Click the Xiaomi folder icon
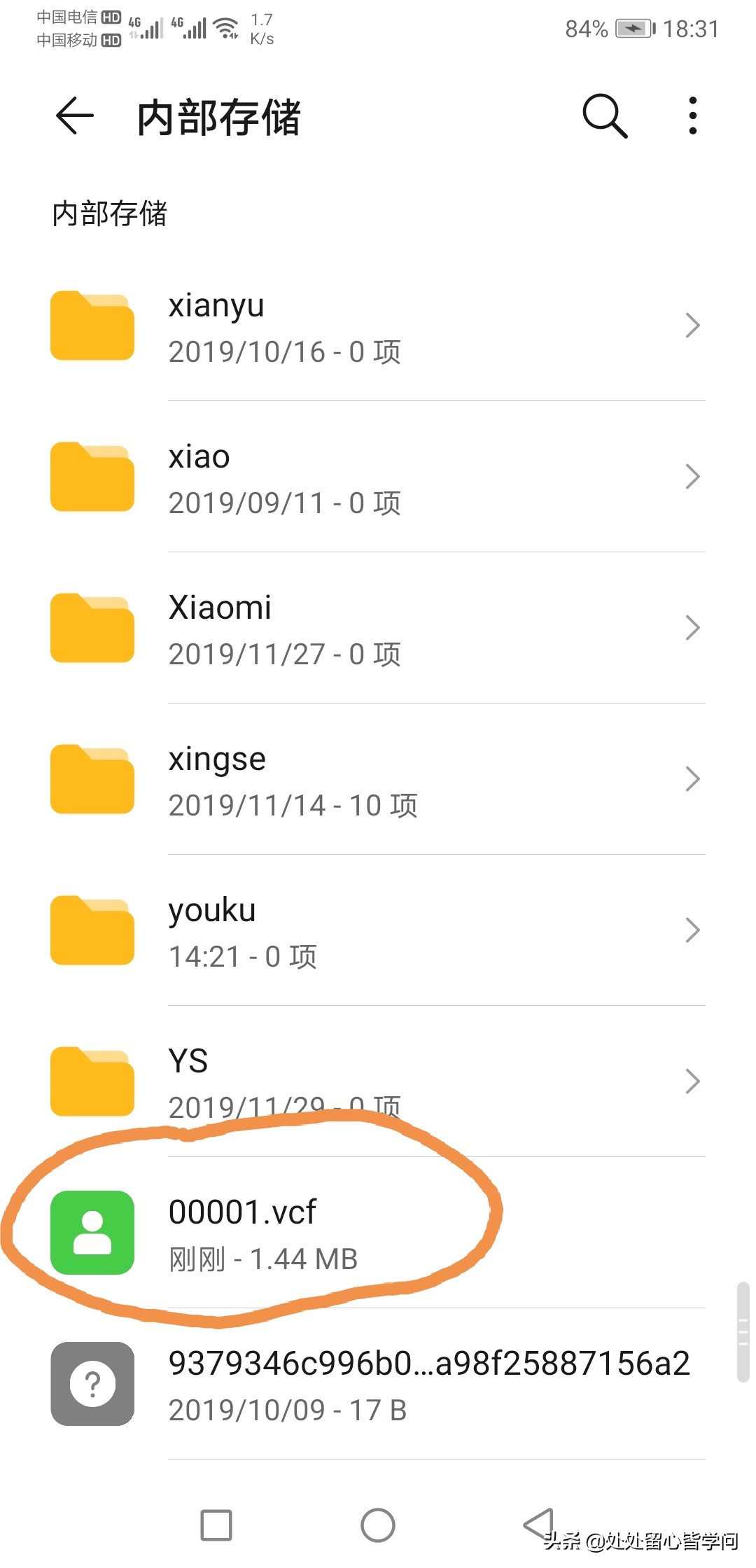756x1568 pixels. (x=92, y=628)
